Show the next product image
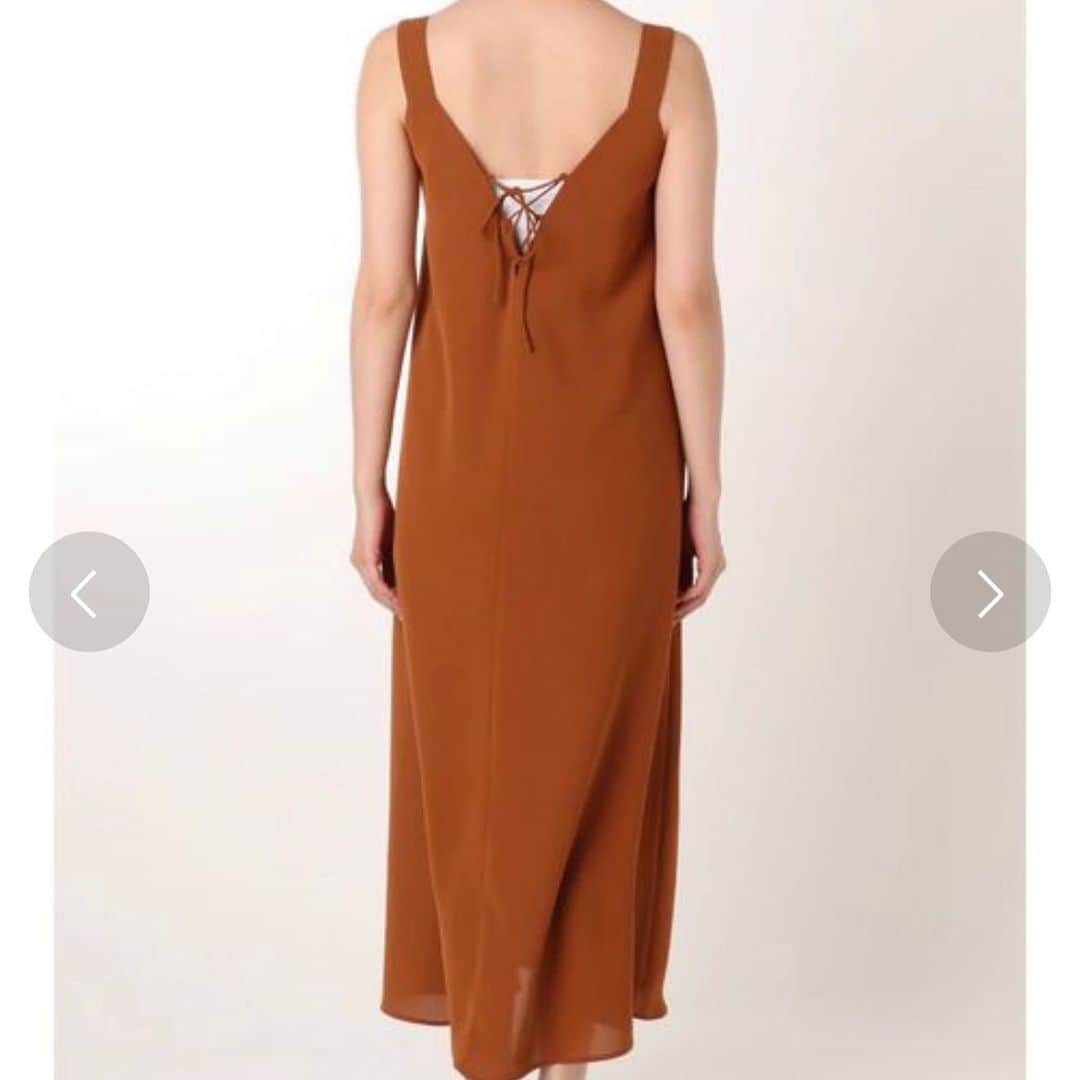The image size is (1080, 1080). coord(990,592)
